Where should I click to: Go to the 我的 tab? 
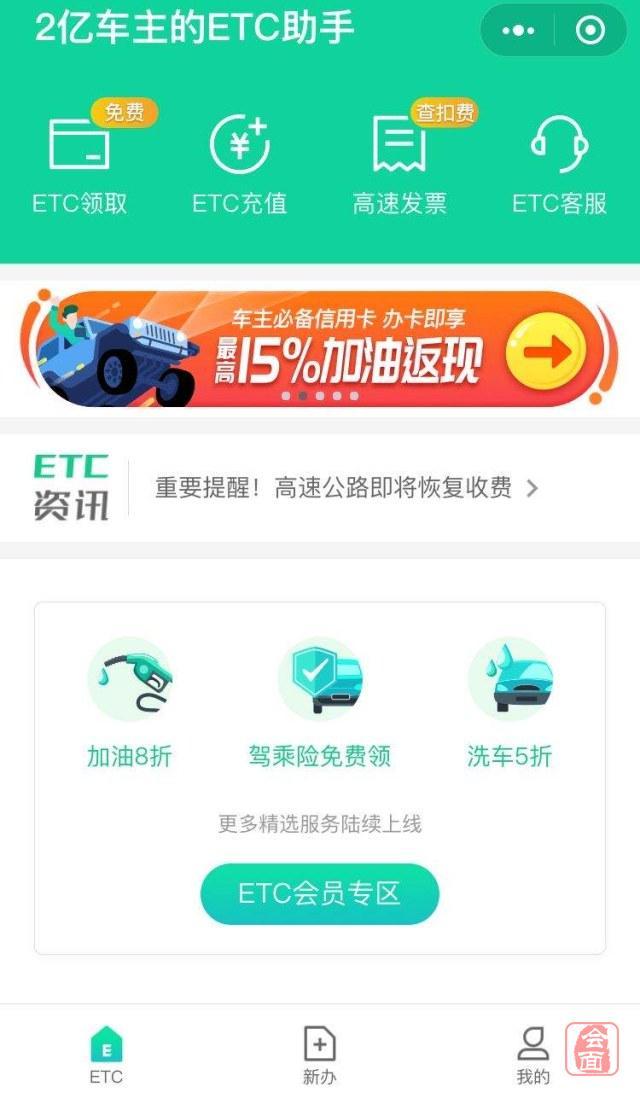coord(533,1055)
